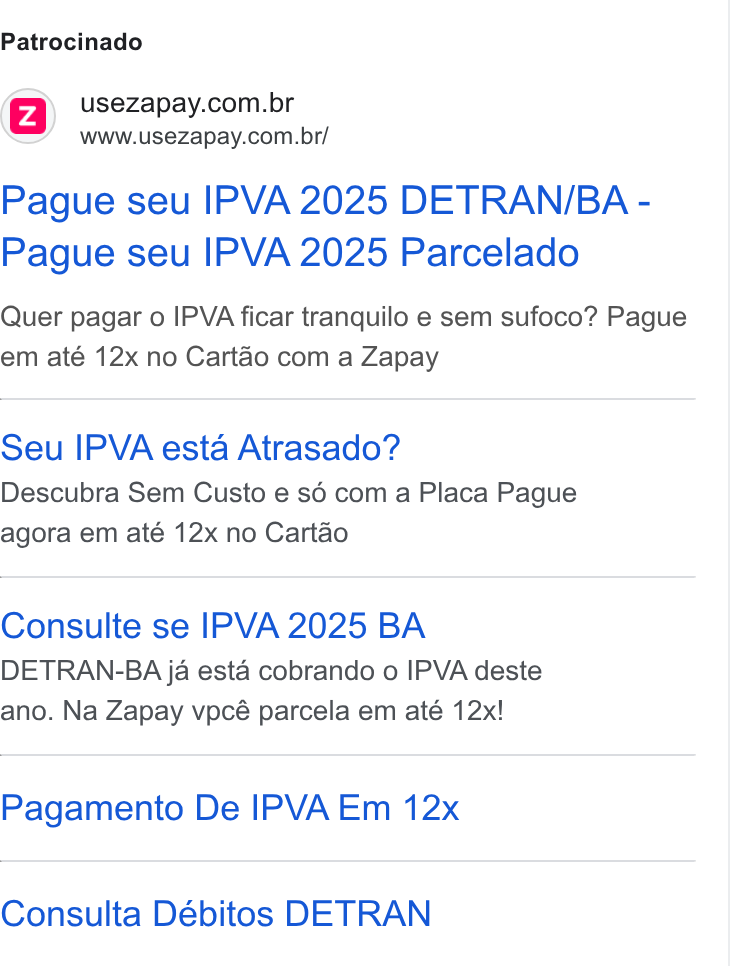This screenshot has height=966, width=730.
Task: Visit usezapay.com.br from the sponsor header
Action: (187, 104)
